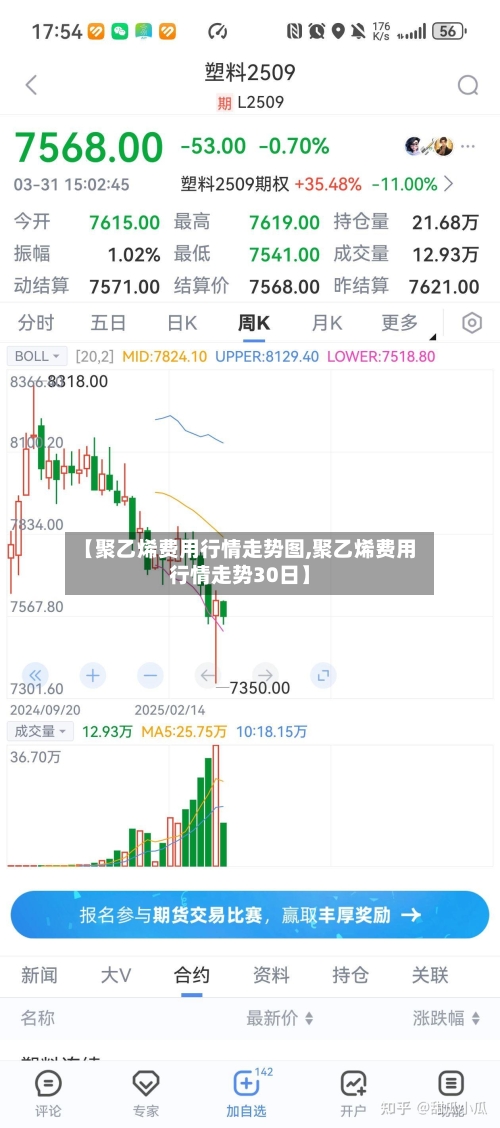The height and width of the screenshot is (1128, 500).
Task: Switch to the 资料 tab
Action: click(271, 975)
